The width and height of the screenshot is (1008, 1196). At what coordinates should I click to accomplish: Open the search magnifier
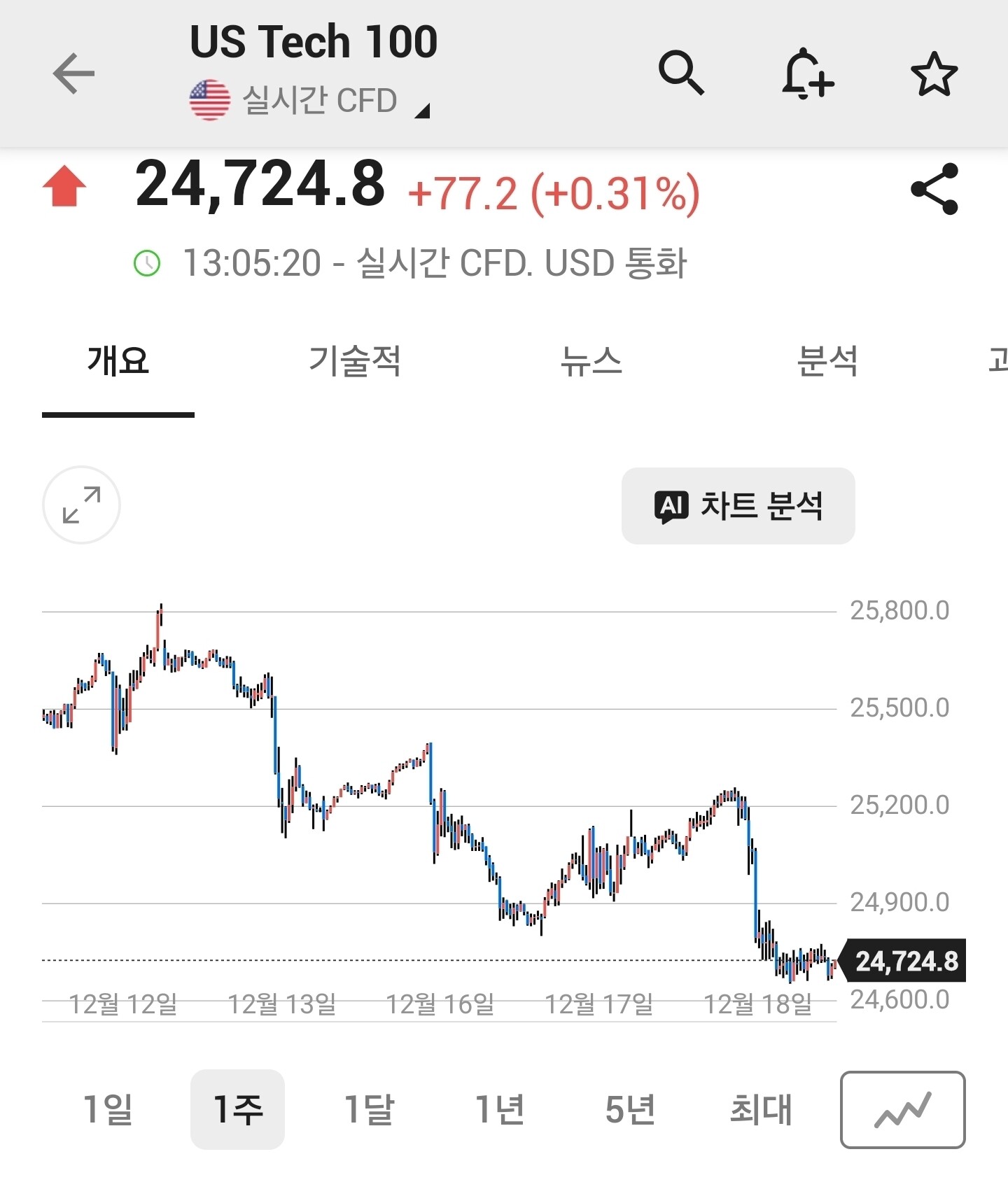click(680, 73)
